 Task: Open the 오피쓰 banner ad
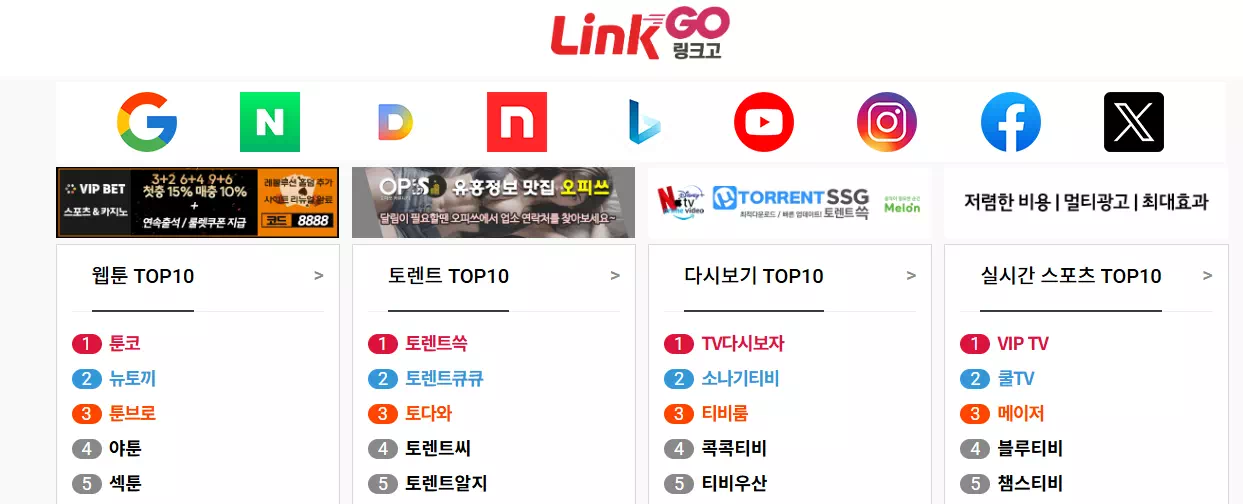point(493,203)
